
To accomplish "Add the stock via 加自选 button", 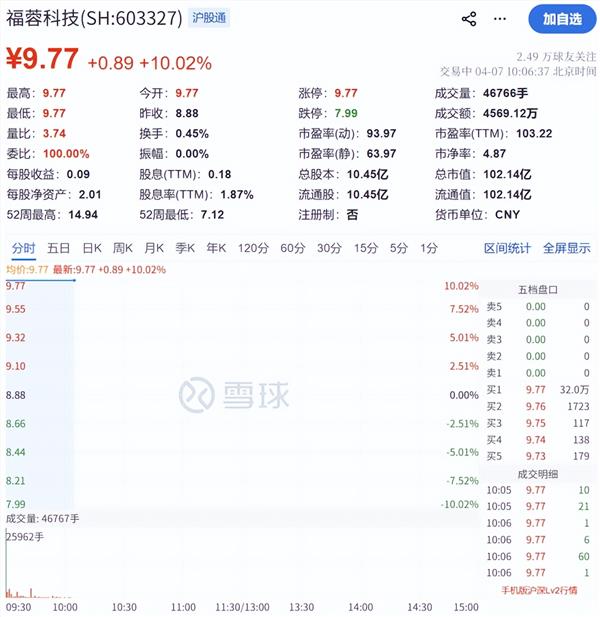I will [x=561, y=19].
